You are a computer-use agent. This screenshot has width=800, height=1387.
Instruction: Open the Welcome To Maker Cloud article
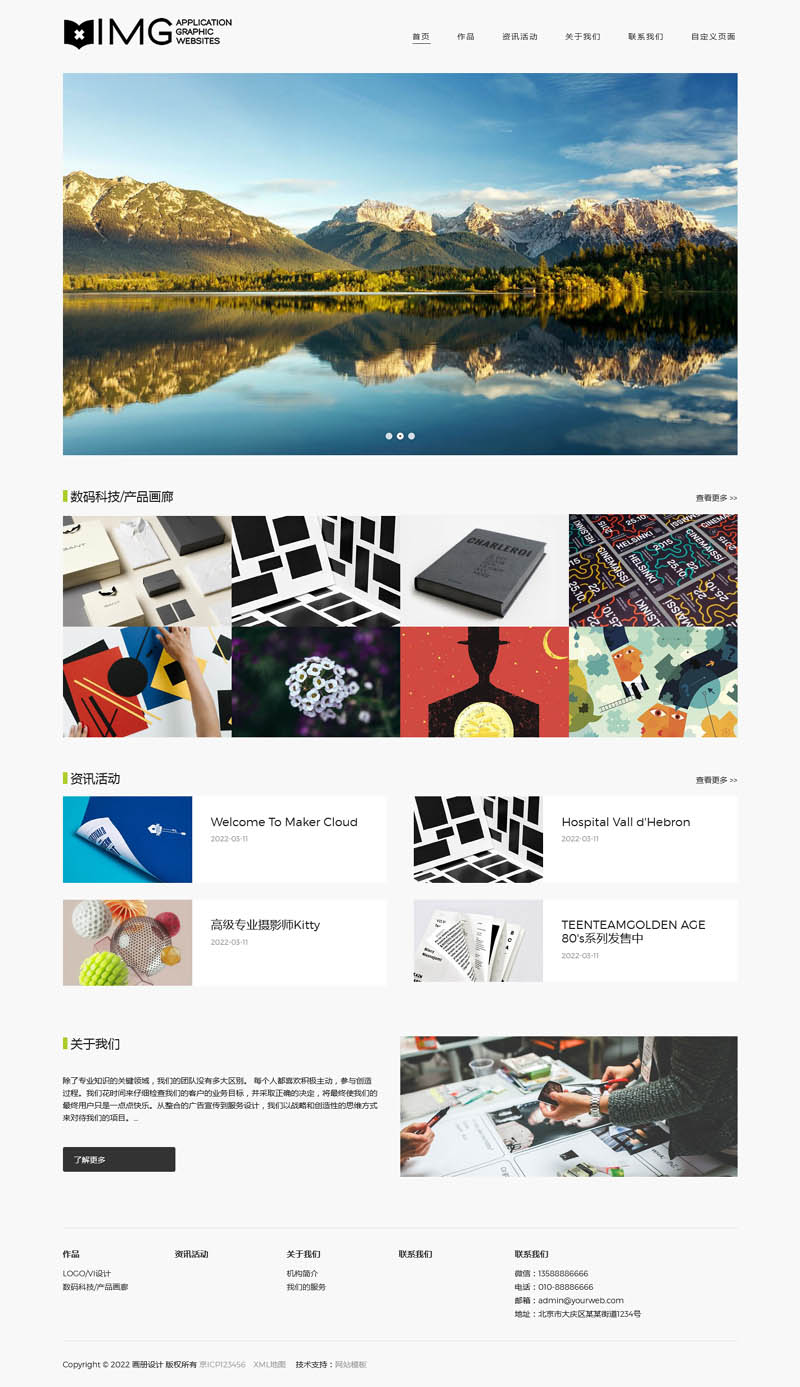point(283,822)
